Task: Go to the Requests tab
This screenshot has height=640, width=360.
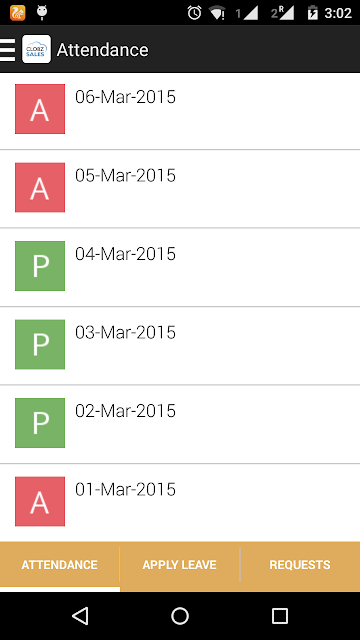Action: click(300, 567)
